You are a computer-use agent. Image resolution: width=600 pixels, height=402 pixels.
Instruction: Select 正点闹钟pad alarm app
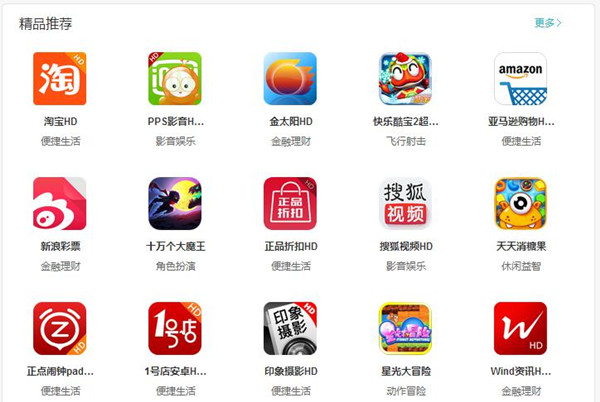pos(60,329)
